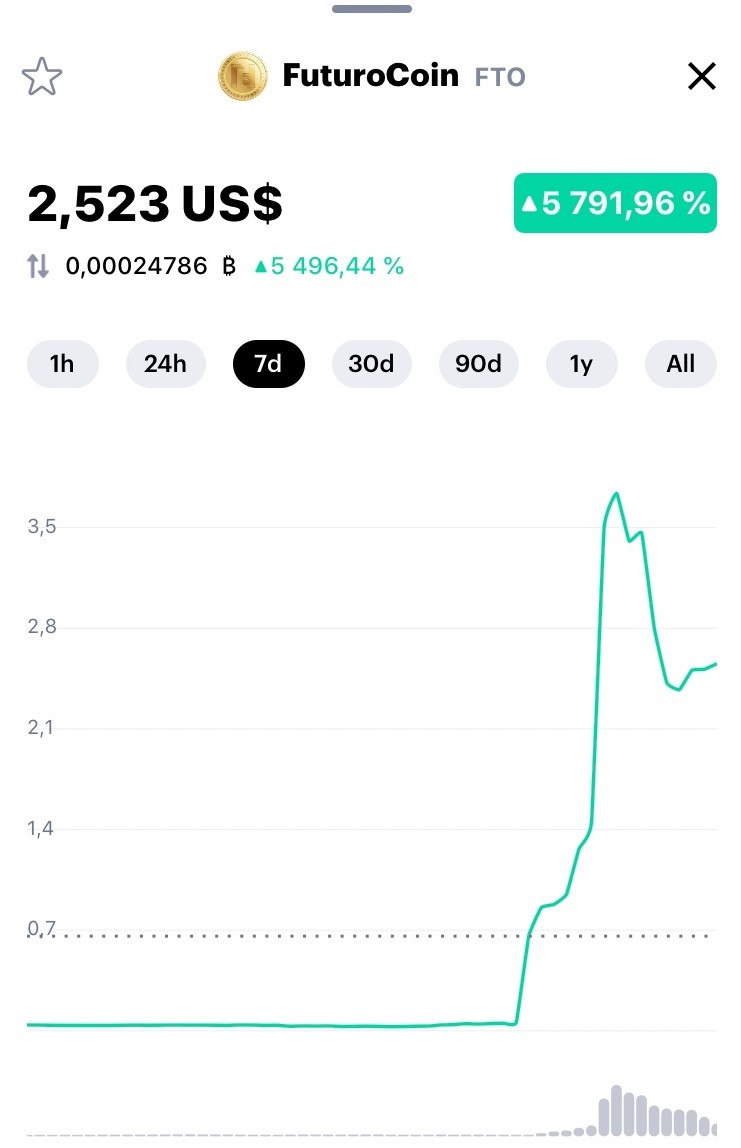Show the 30d price chart
Image resolution: width=741 pixels, height=1148 pixels.
pyautogui.click(x=371, y=364)
